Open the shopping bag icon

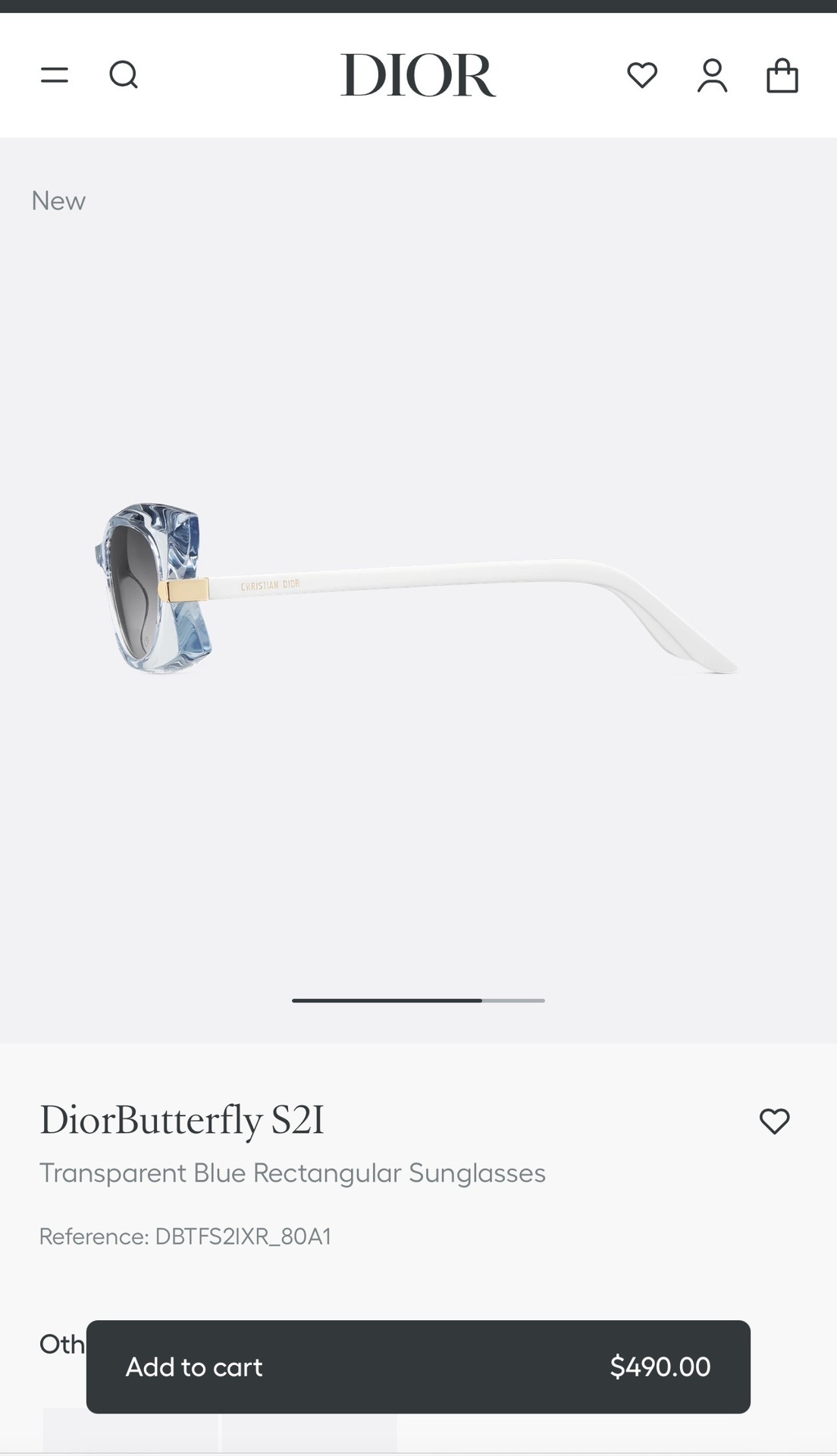(782, 74)
